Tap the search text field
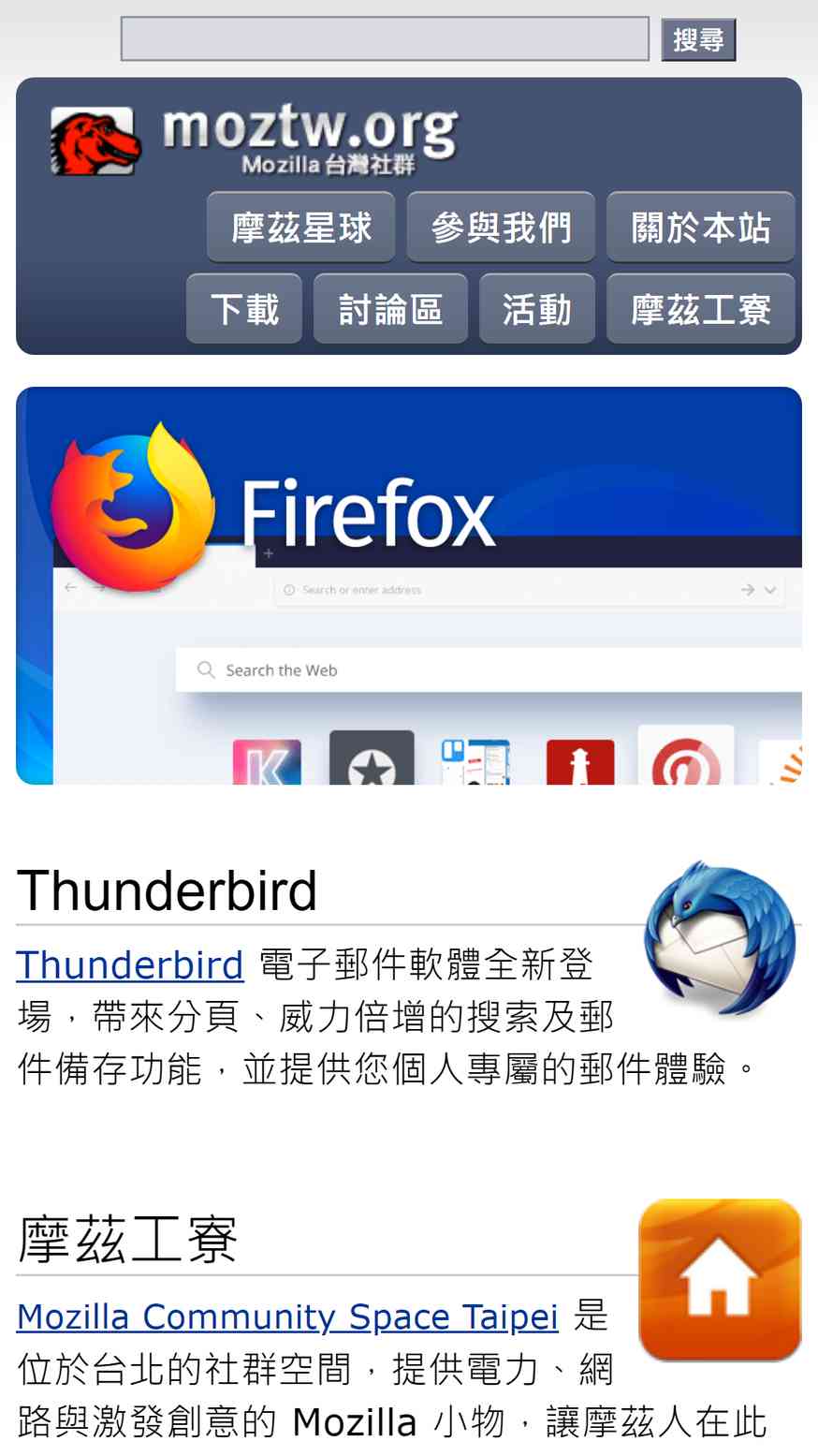Screen dimensions: 818x1456 click(385, 39)
